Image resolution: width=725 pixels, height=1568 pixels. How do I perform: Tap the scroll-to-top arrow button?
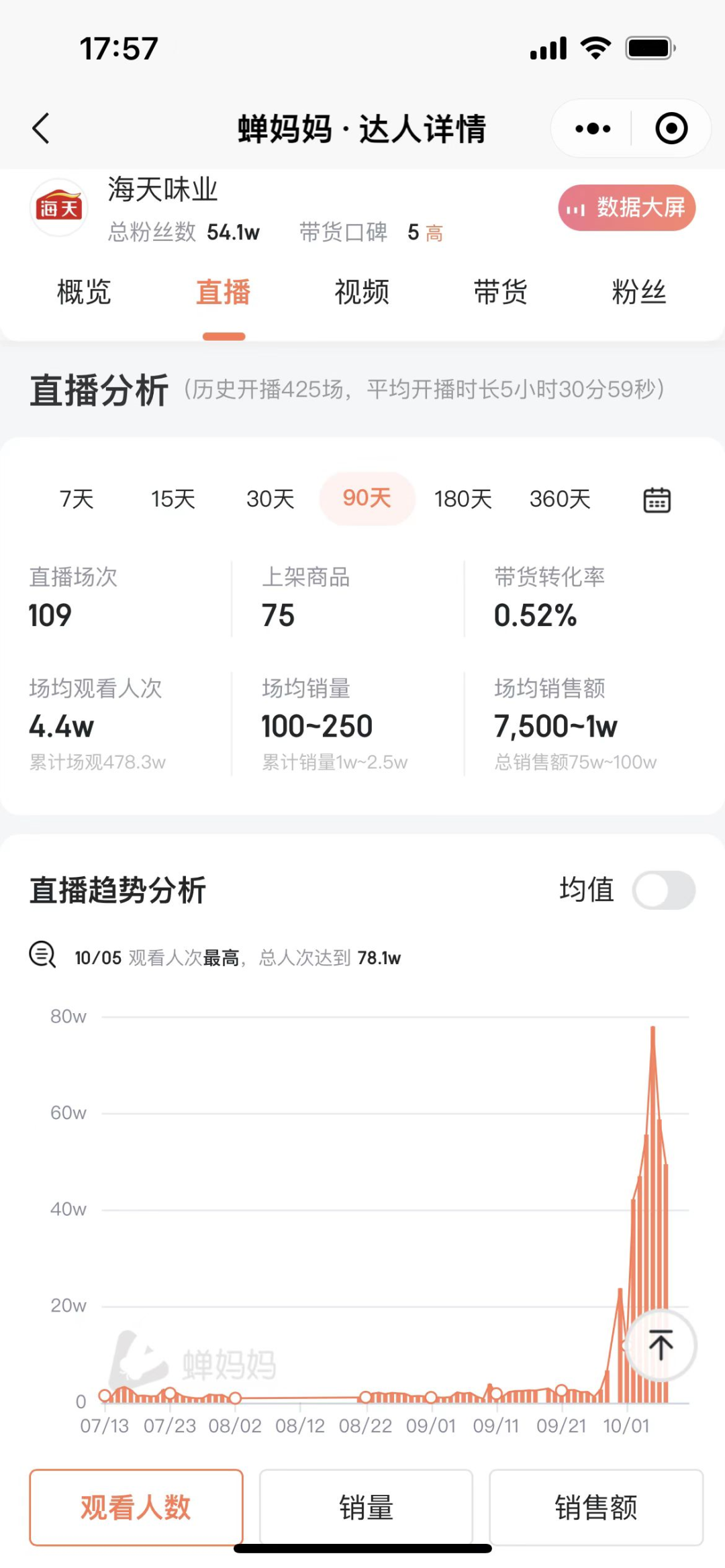[661, 1345]
